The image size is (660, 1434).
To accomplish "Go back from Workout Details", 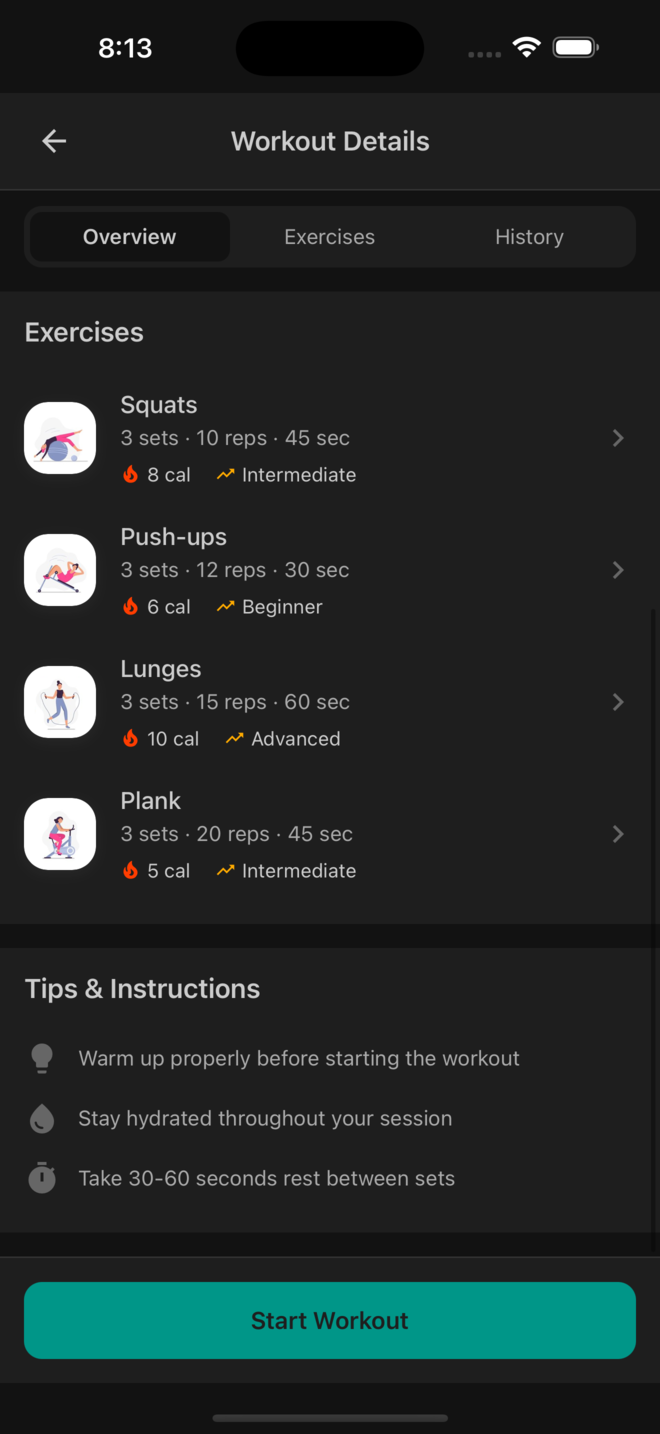I will click(x=54, y=142).
